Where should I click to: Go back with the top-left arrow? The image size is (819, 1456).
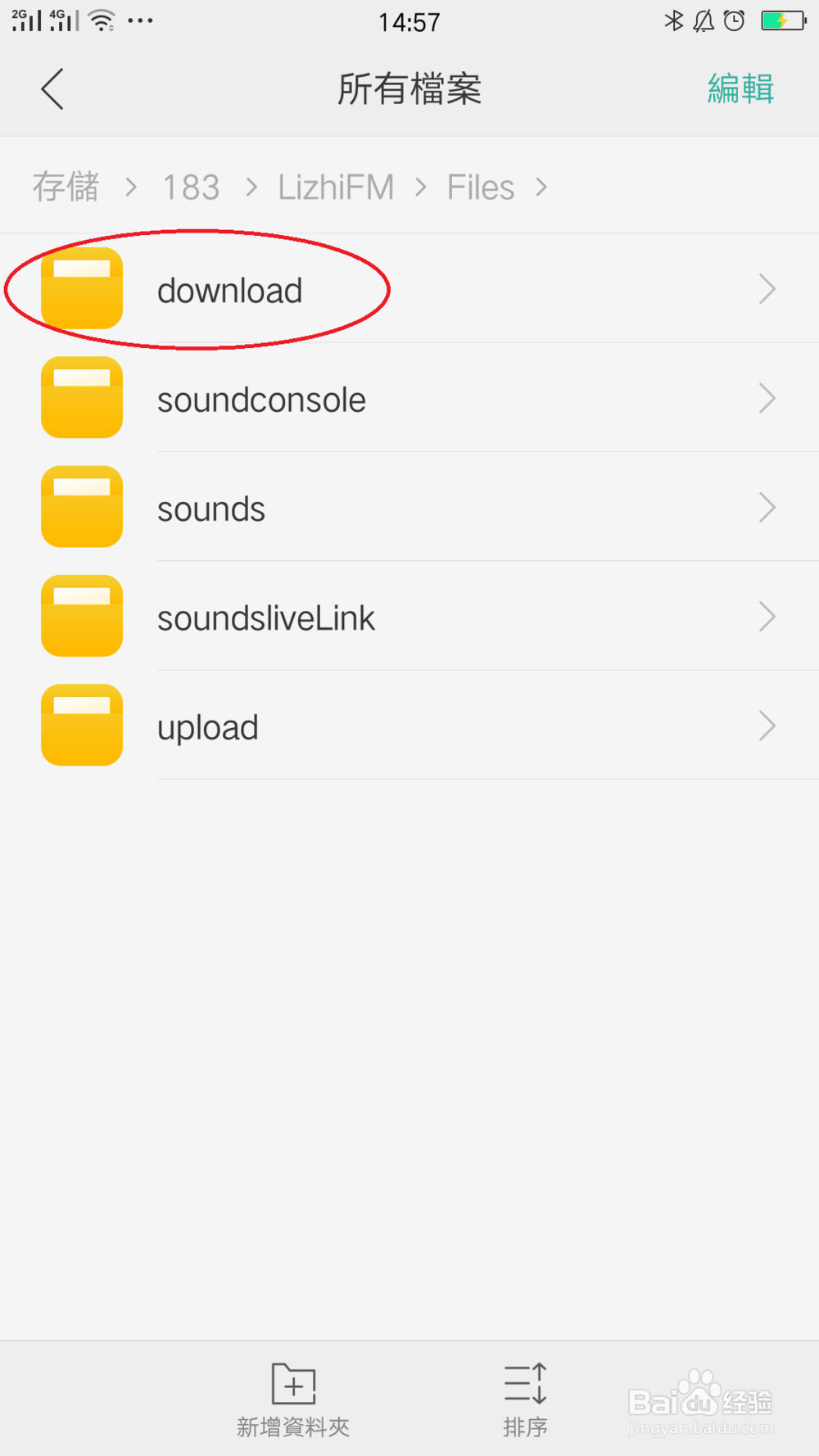pyautogui.click(x=52, y=88)
